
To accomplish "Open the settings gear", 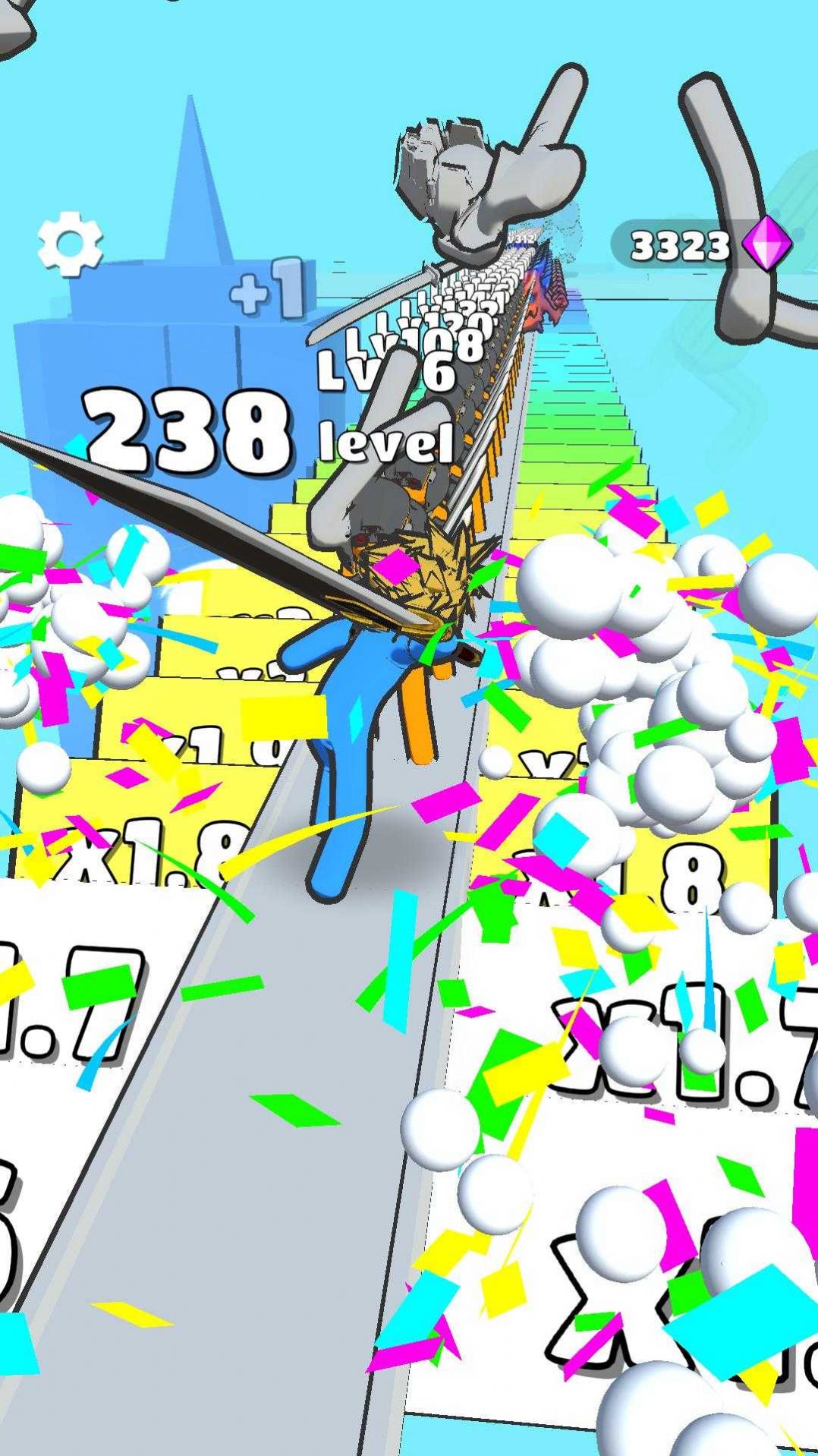I will [x=70, y=244].
